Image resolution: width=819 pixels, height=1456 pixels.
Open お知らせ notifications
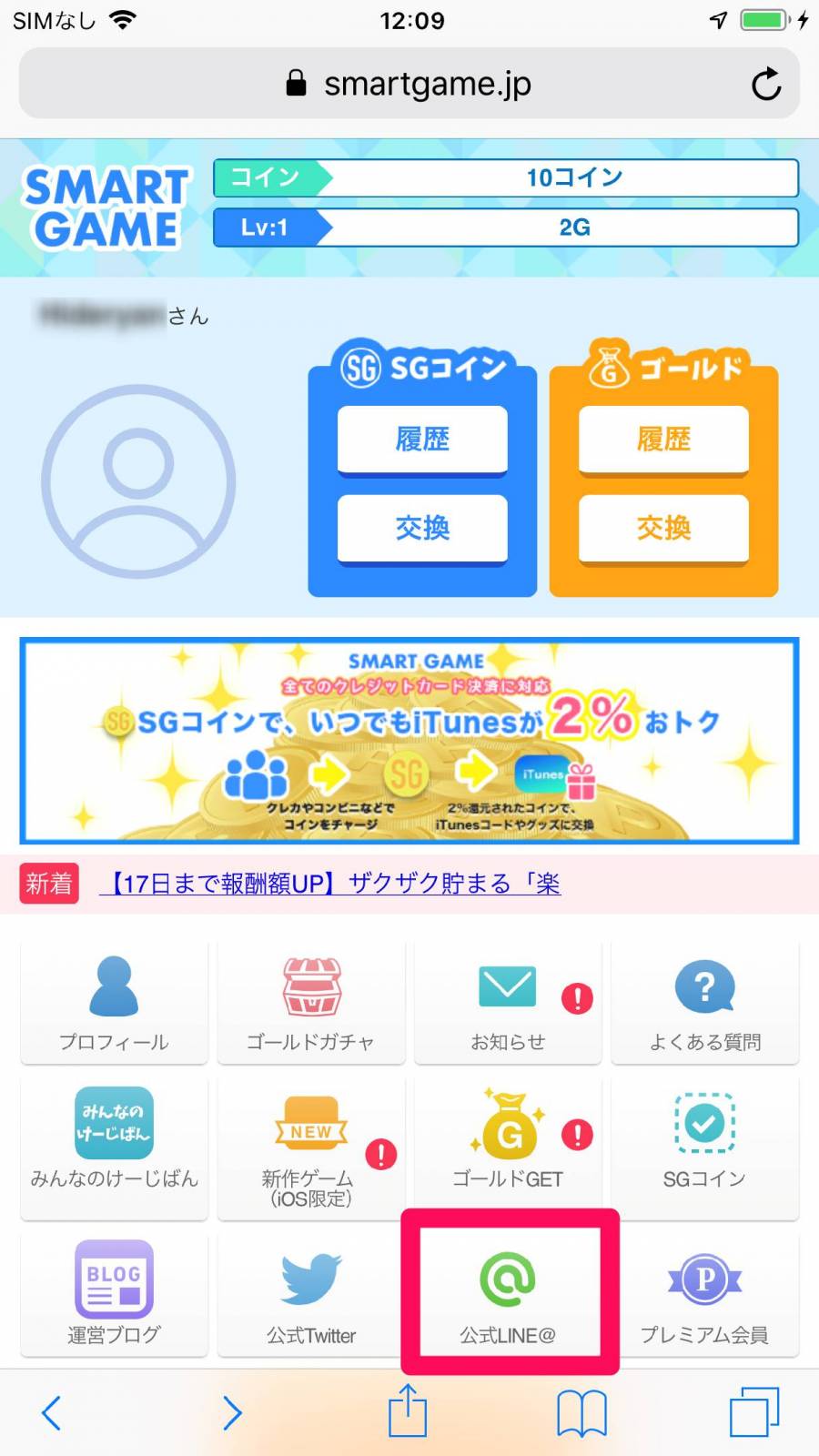[508, 1003]
